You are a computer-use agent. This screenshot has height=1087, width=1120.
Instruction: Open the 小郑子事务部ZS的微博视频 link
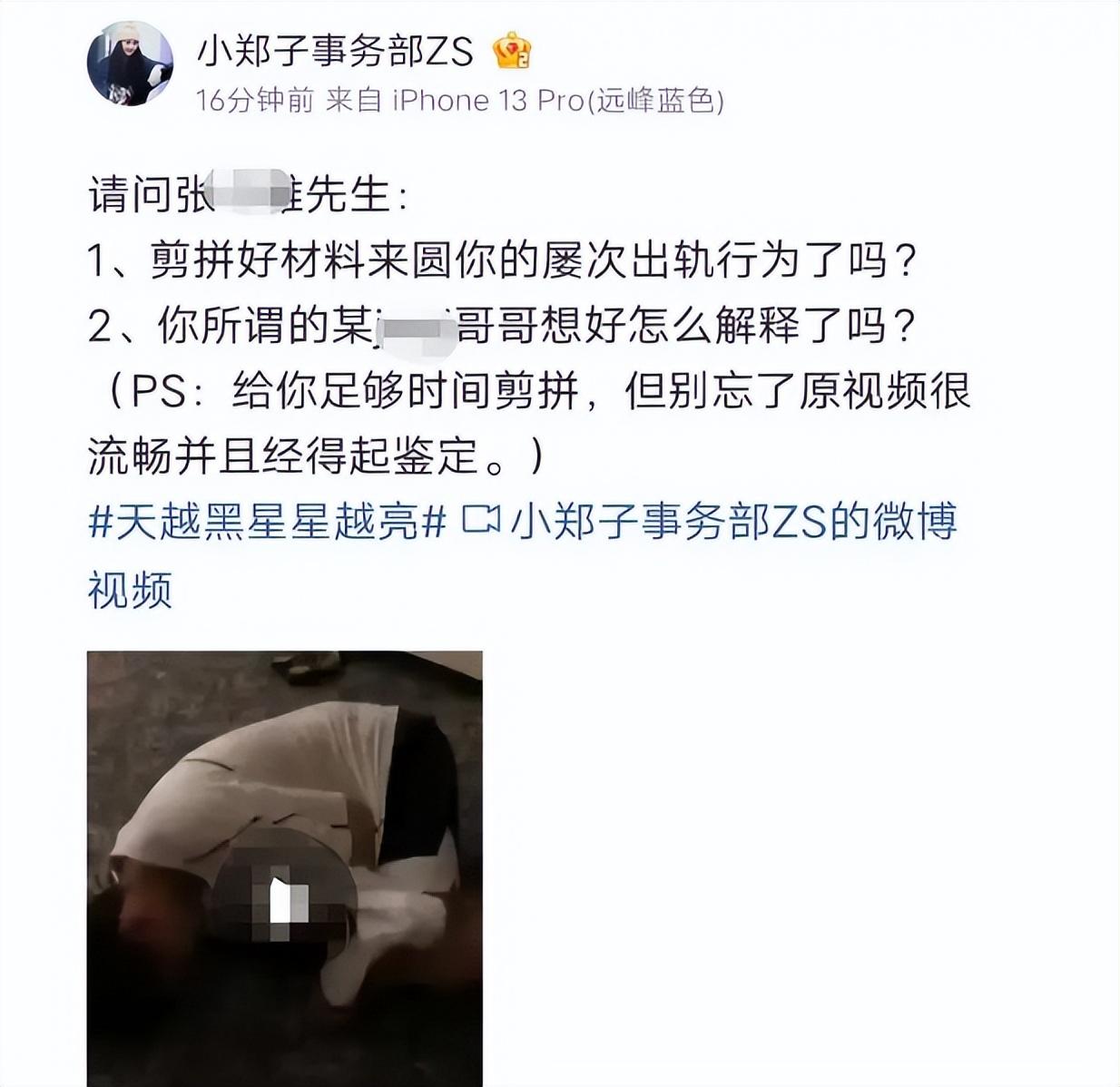click(710, 524)
